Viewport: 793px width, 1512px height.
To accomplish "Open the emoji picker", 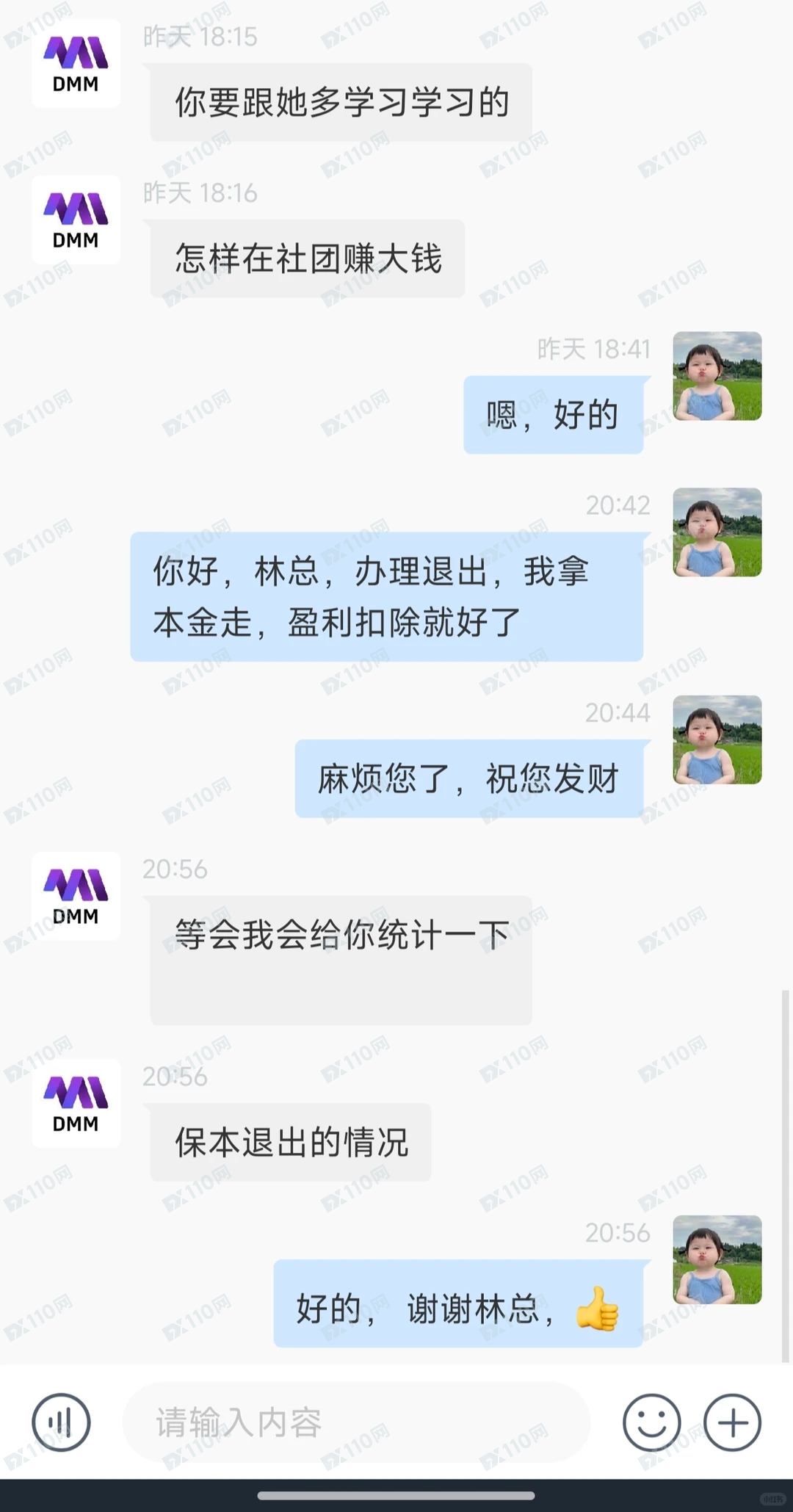I will click(x=651, y=1422).
